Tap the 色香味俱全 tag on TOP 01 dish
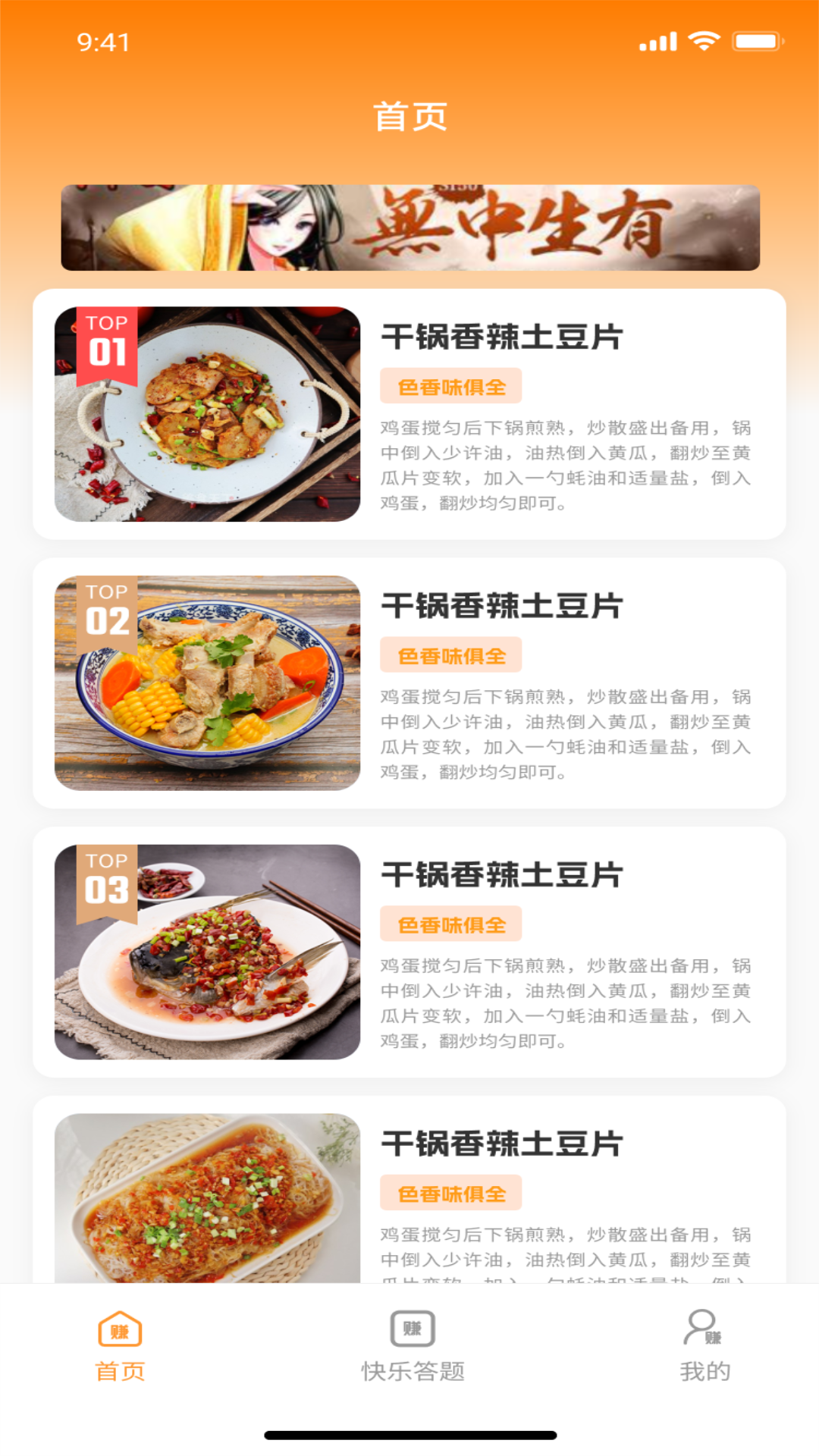The image size is (819, 1456). (x=450, y=385)
